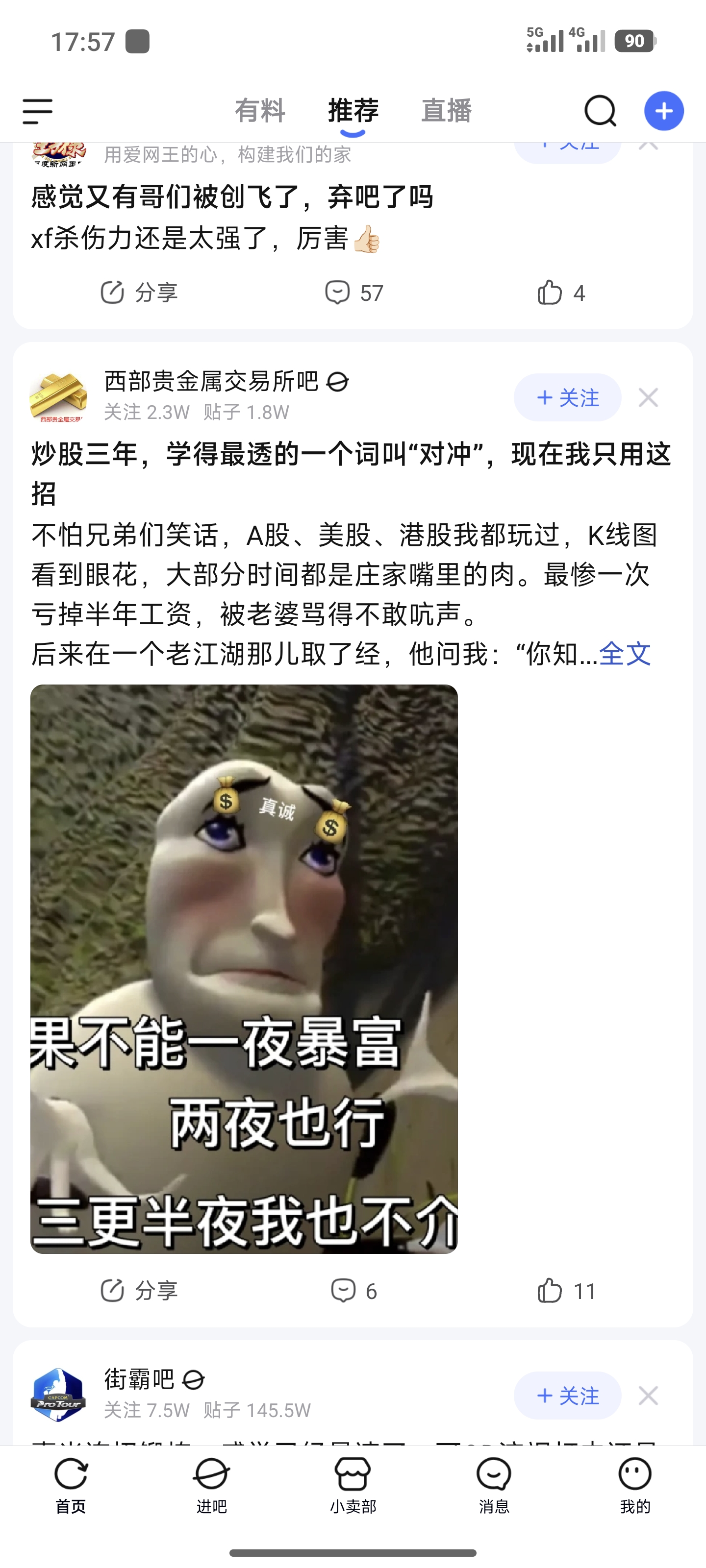
Task: Open the search magnifier icon
Action: click(x=601, y=111)
